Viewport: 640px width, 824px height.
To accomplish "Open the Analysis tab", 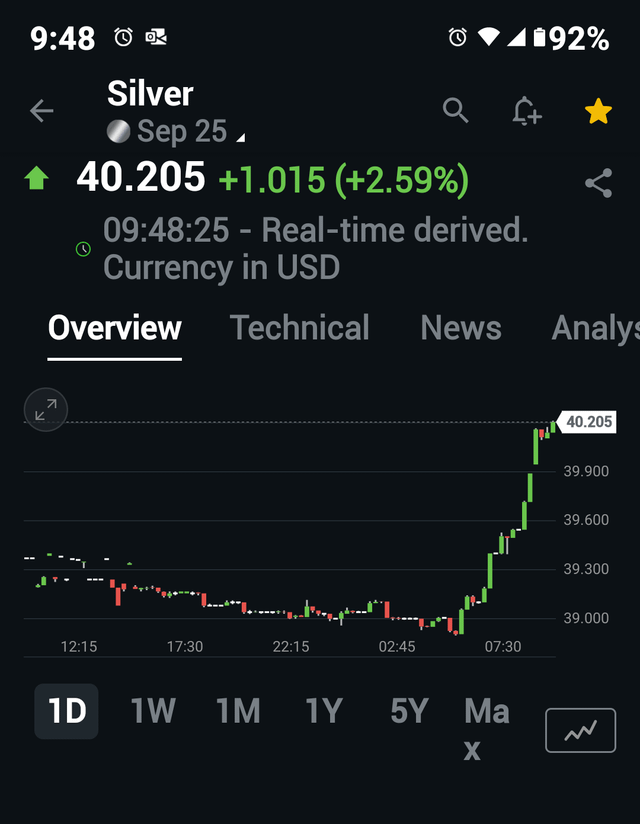I will tap(595, 328).
